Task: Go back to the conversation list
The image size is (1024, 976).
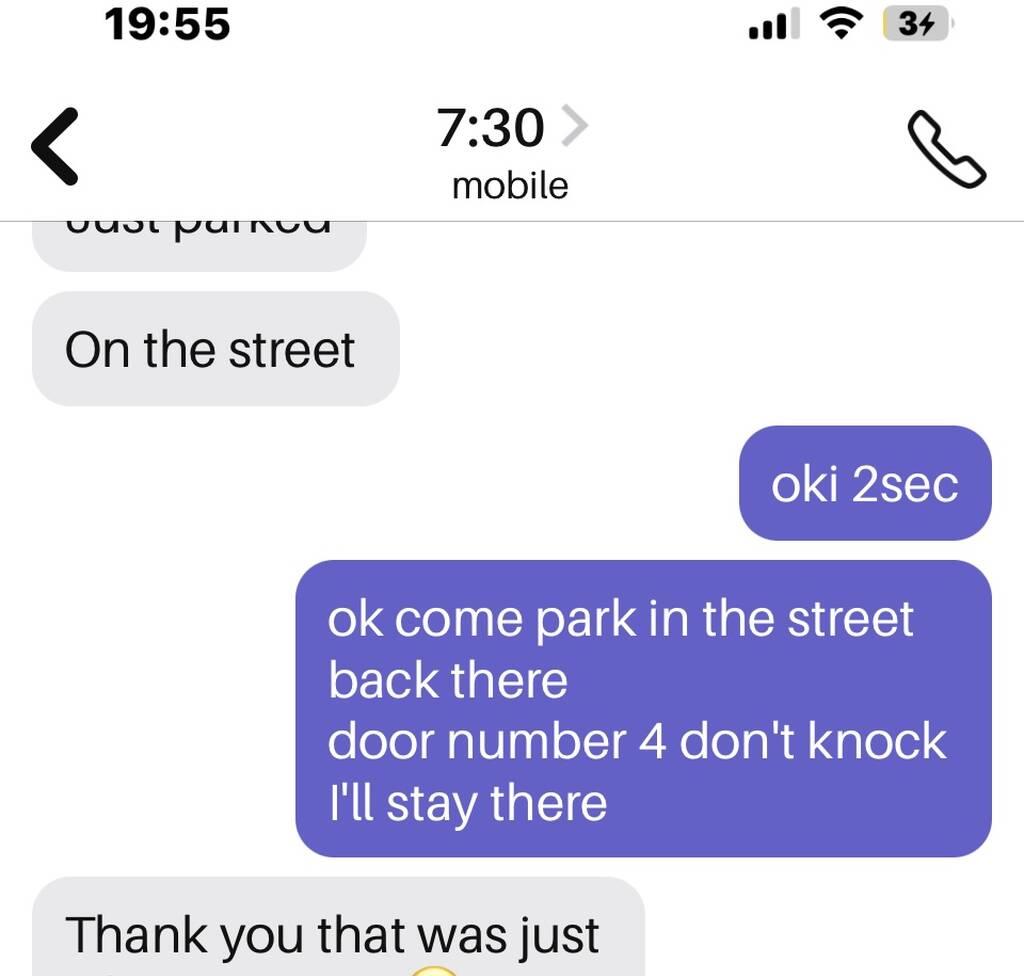Action: (x=55, y=148)
